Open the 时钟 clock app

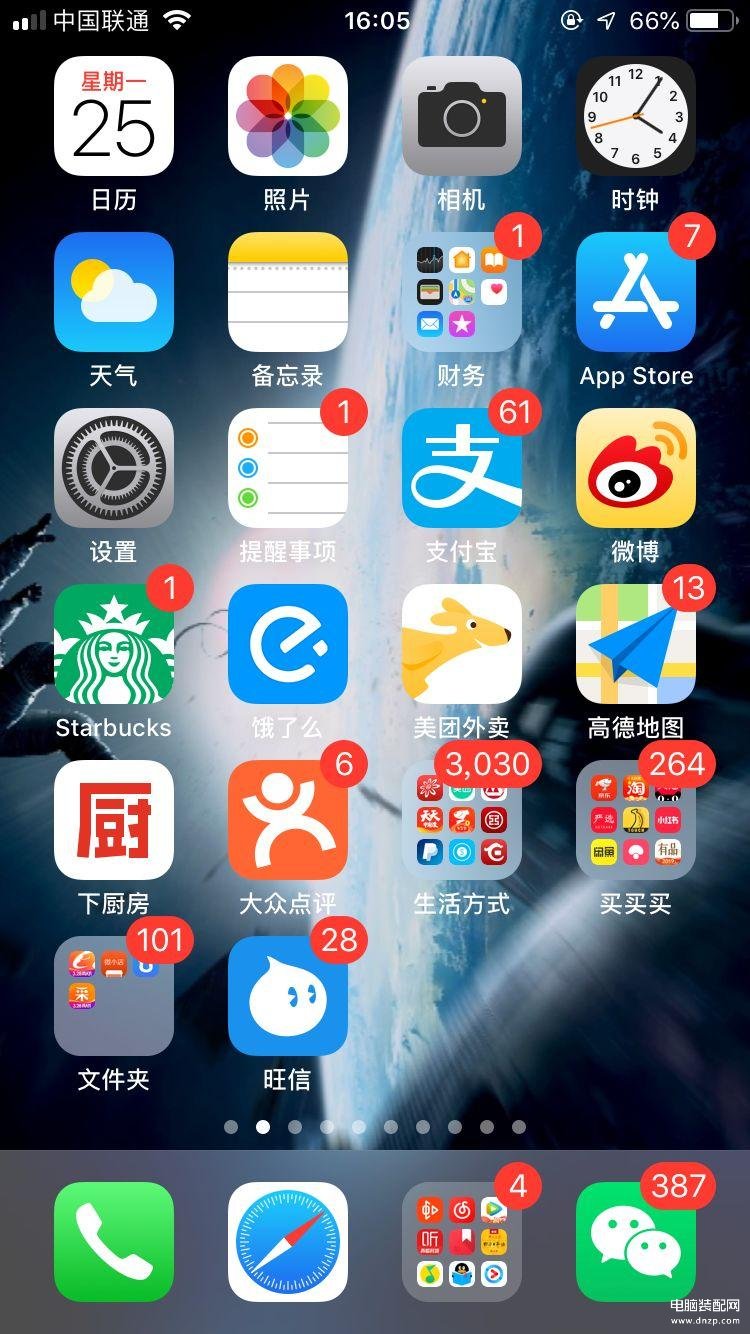click(x=636, y=116)
